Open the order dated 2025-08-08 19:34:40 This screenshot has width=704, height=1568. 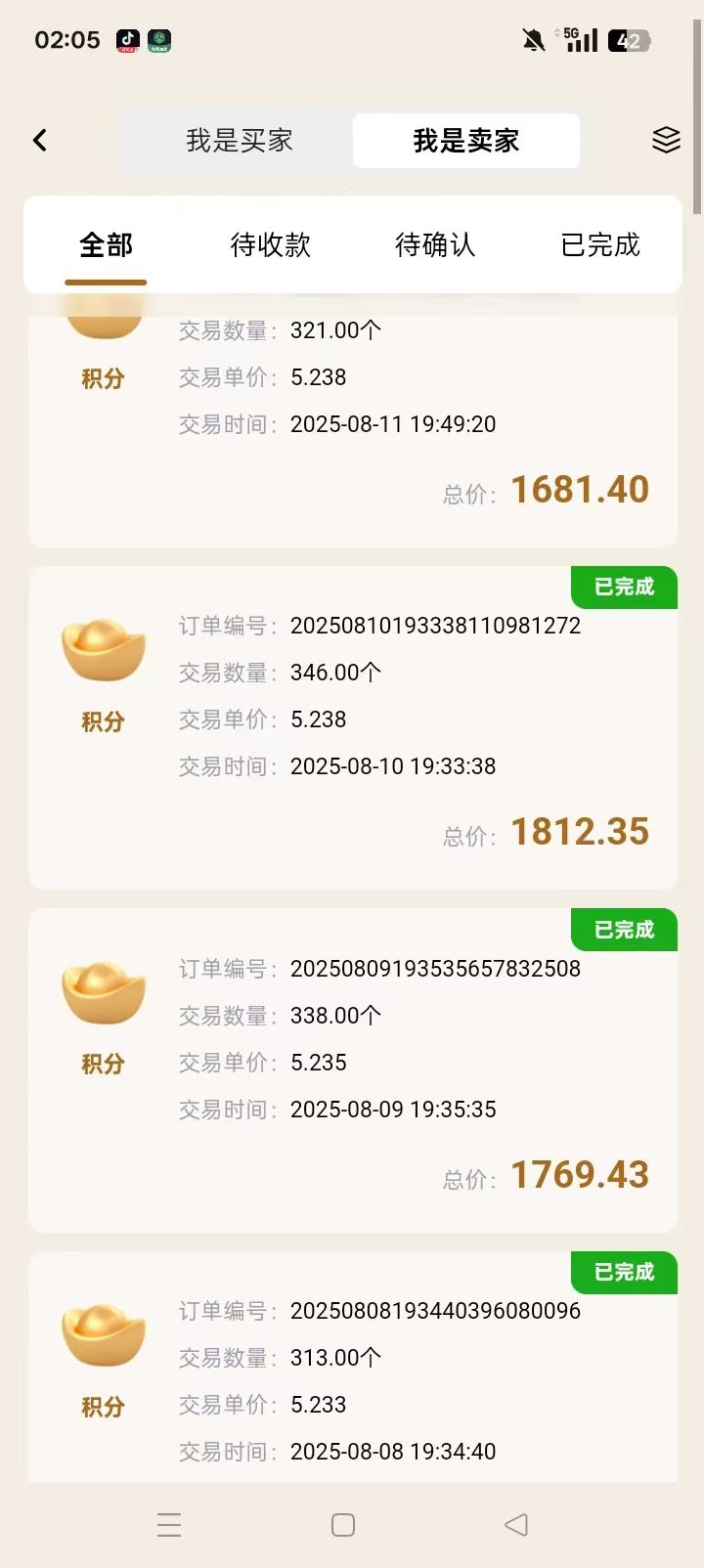[x=352, y=1388]
